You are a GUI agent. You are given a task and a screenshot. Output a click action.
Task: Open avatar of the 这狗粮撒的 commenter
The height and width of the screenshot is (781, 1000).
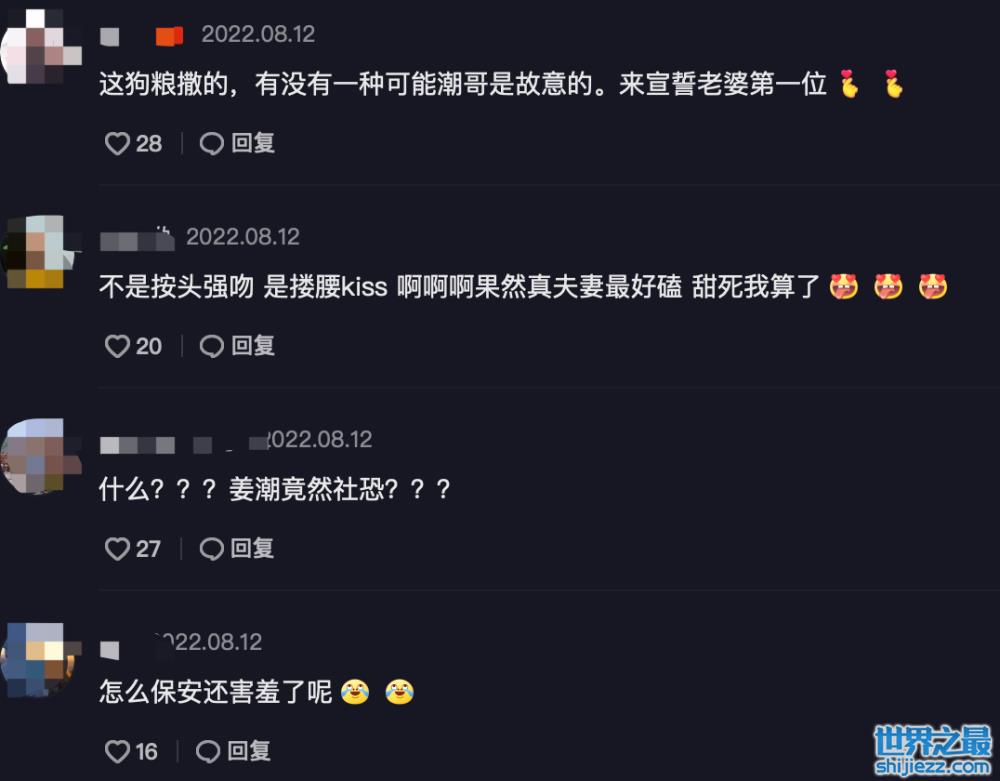[40, 45]
